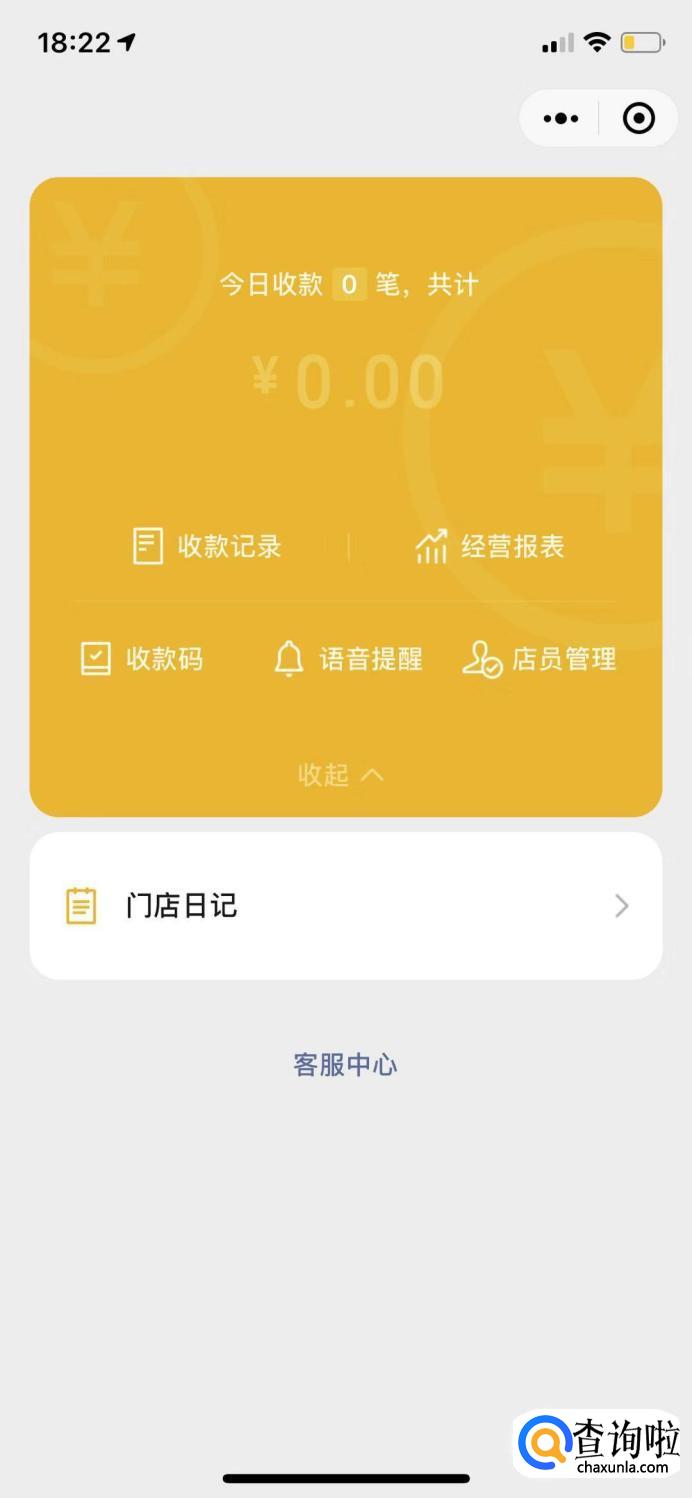View 经营报表 business reports
This screenshot has height=1498, width=692.
[490, 546]
